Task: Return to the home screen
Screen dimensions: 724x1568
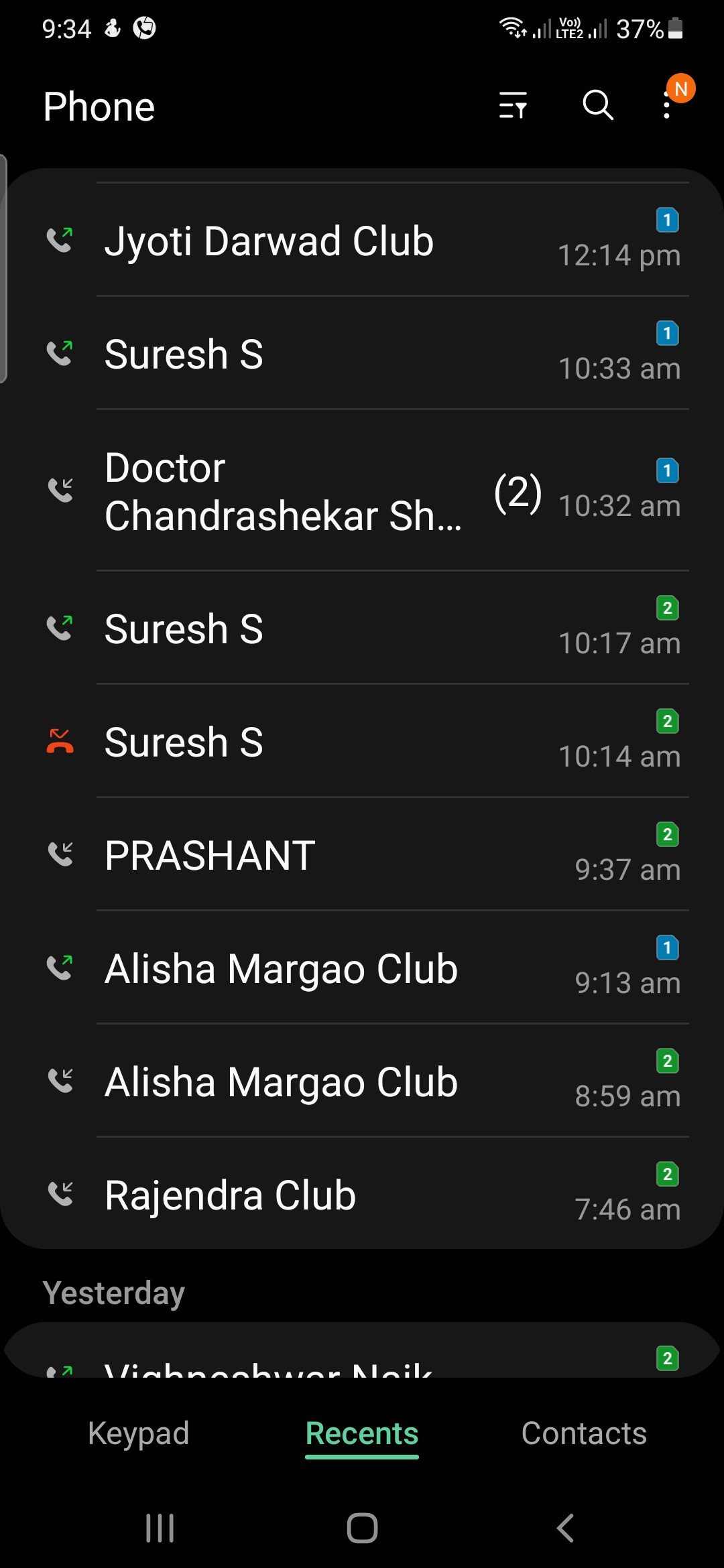Action: [362, 1528]
